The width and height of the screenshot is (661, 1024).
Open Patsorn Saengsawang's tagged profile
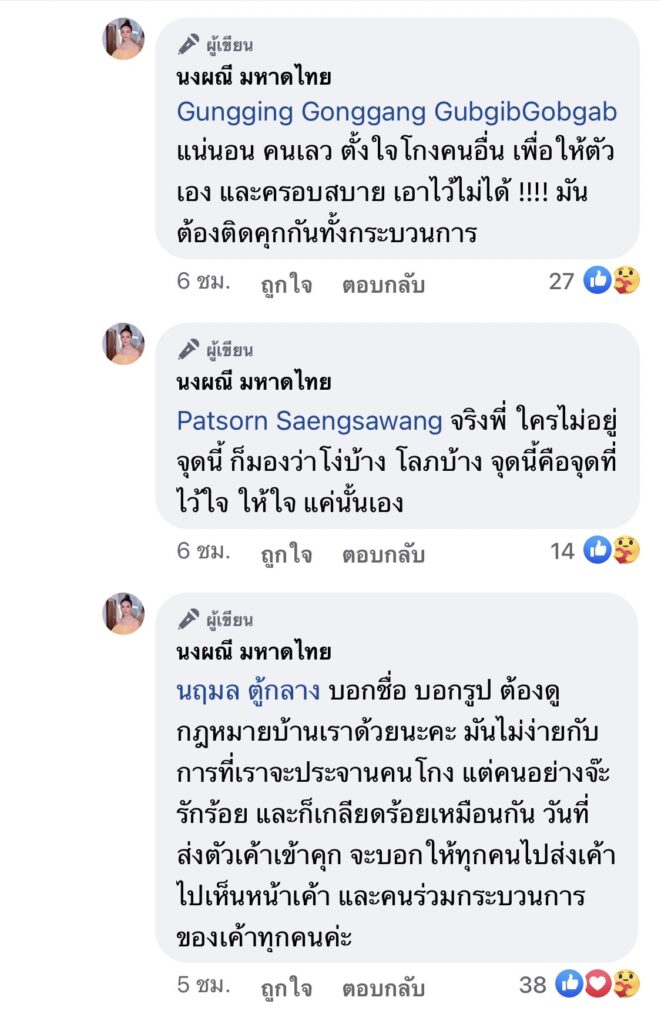309,421
